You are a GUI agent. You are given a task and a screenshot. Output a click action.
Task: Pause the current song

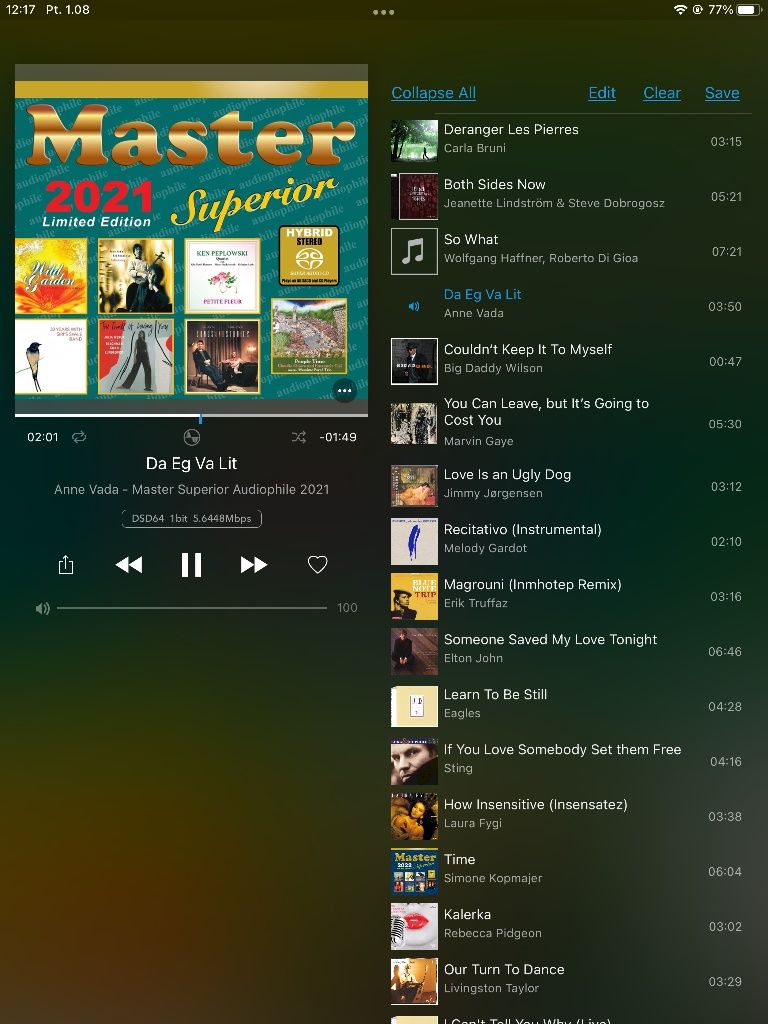[x=191, y=565]
